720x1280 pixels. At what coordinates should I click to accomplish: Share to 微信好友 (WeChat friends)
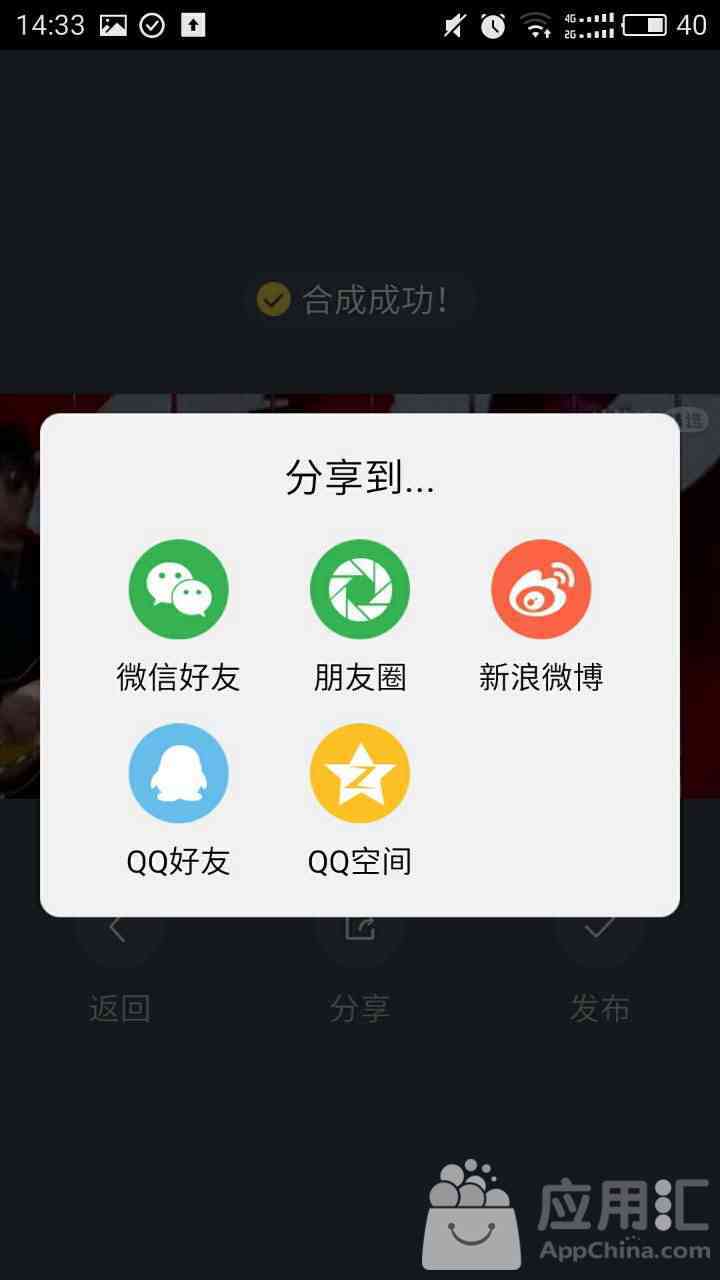point(179,590)
